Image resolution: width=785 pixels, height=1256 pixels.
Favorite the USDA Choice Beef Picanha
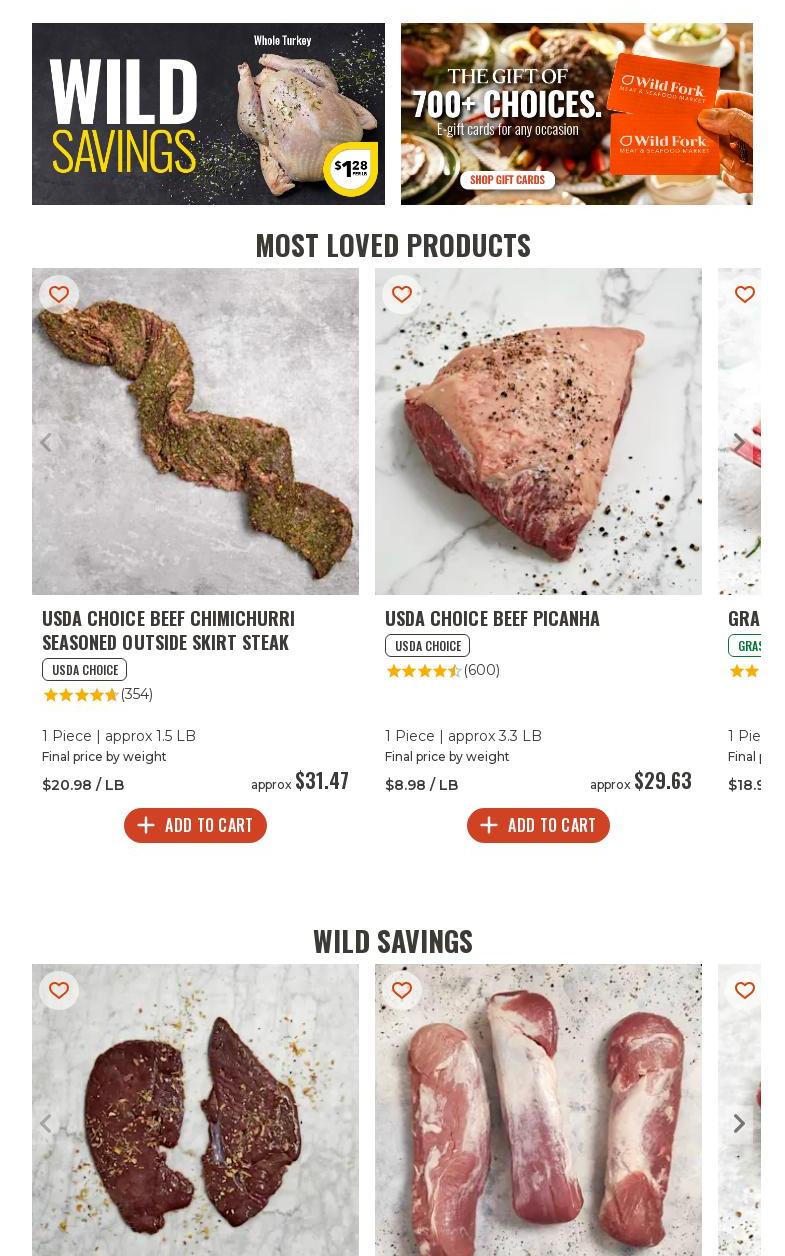pos(402,294)
